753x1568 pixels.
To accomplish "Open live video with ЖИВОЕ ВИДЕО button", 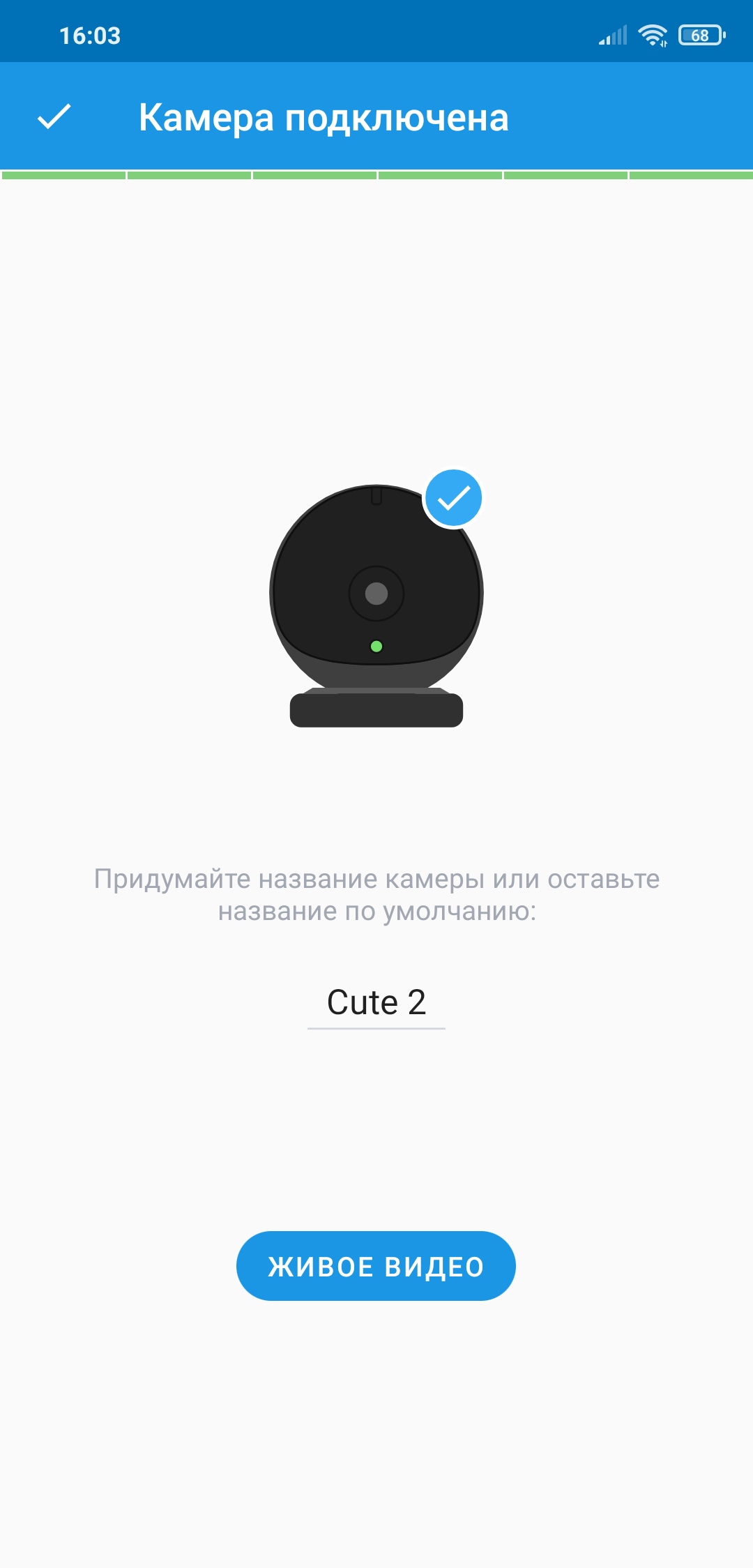I will 376,1266.
